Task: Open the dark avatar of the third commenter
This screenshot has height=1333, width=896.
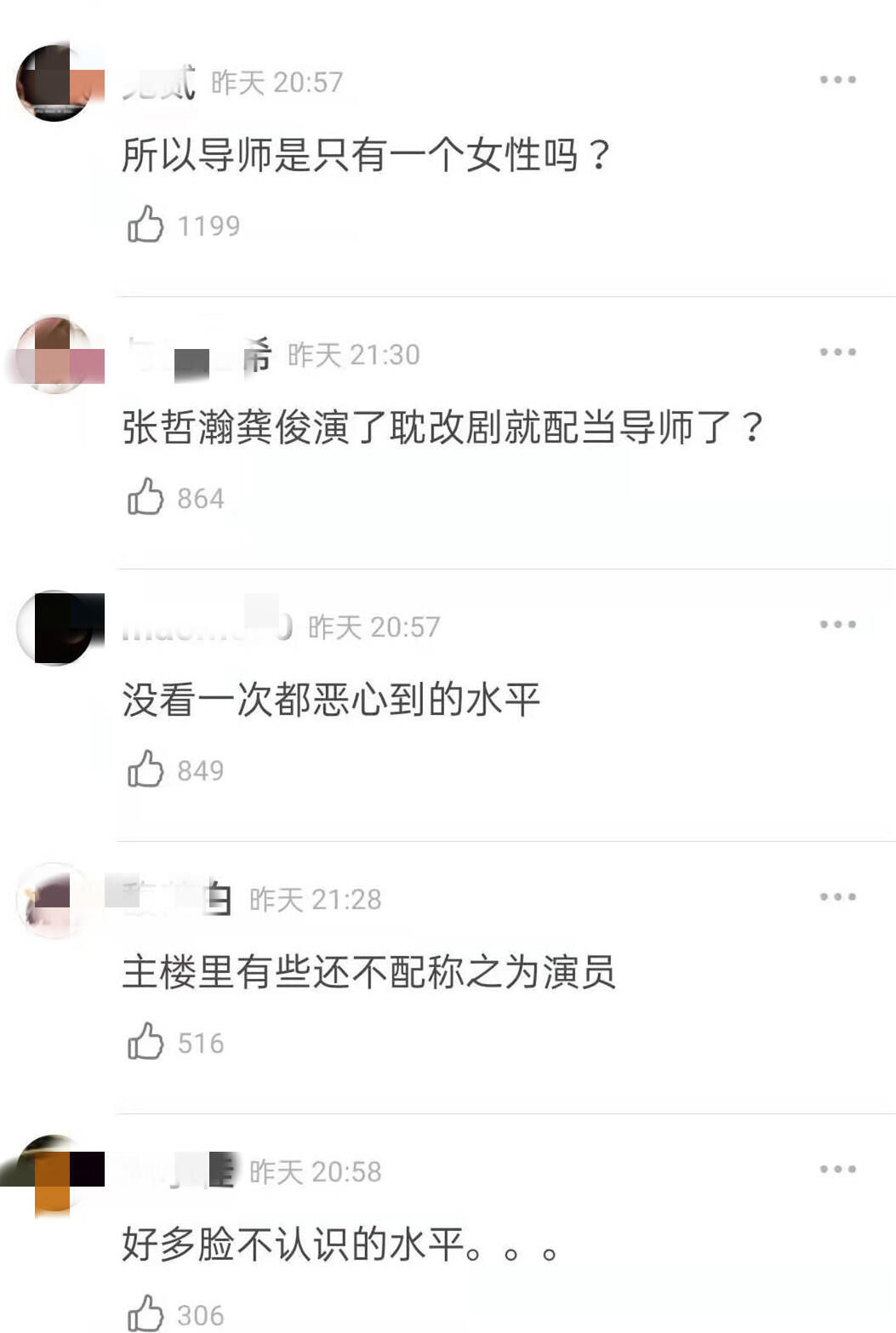Action: [x=53, y=627]
